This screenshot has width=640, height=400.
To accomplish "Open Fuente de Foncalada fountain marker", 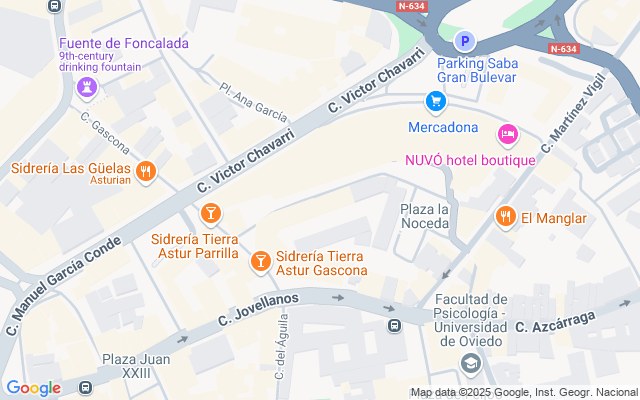I will coord(88,89).
